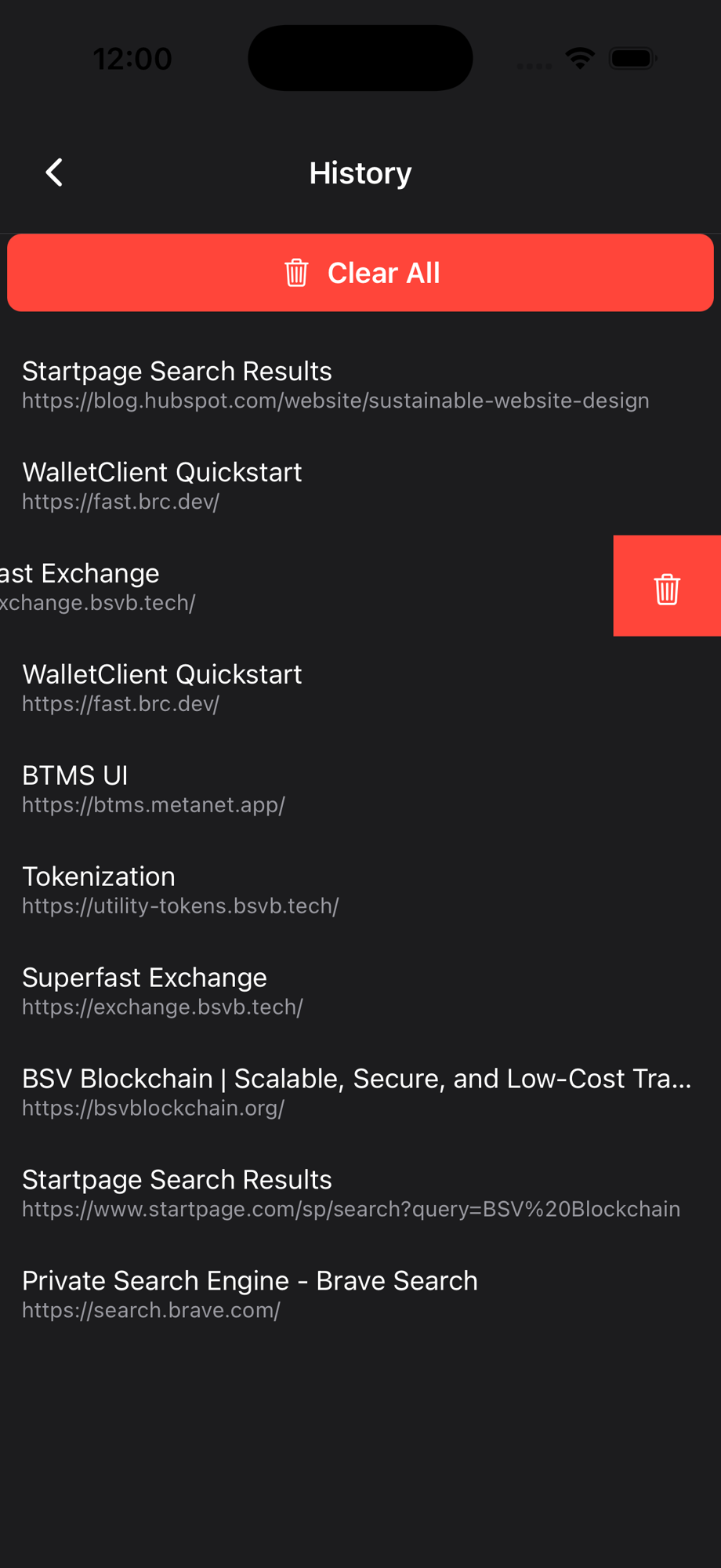Viewport: 721px width, 1568px height.
Task: Tap the Wi-Fi icon in the status bar
Action: [580, 57]
